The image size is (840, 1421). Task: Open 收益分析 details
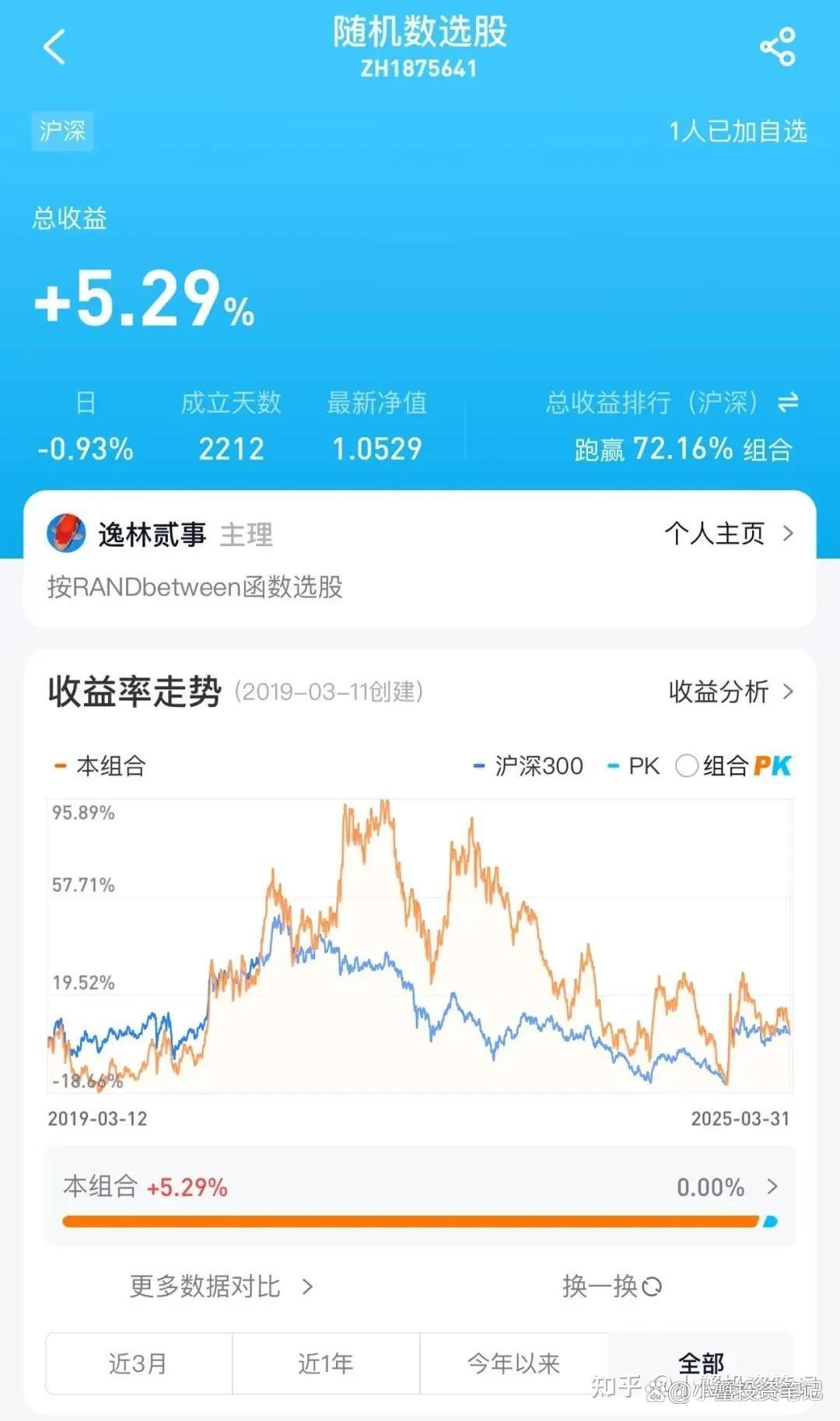tap(730, 691)
